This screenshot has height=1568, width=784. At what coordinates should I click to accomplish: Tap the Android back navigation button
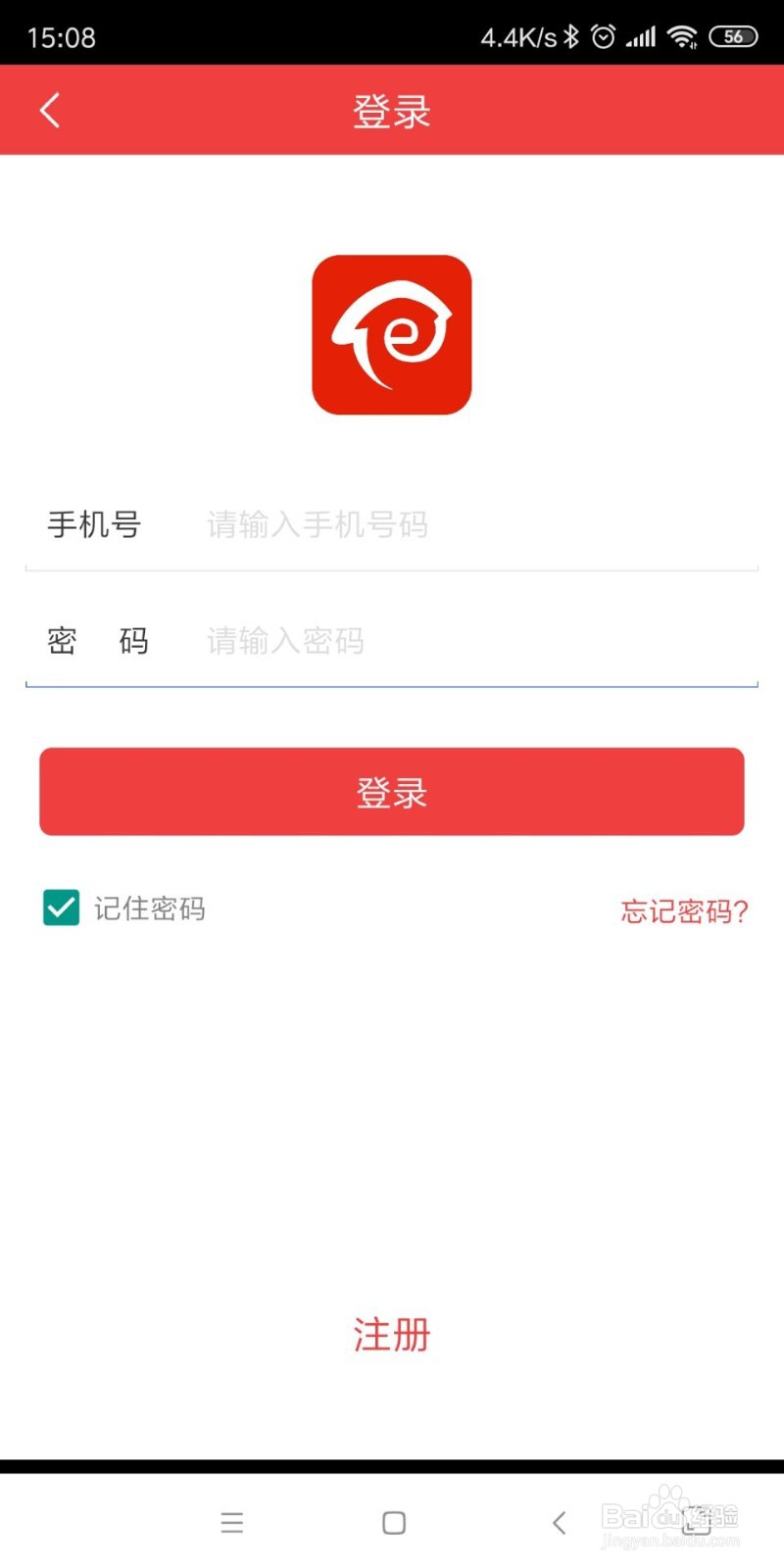click(559, 1523)
